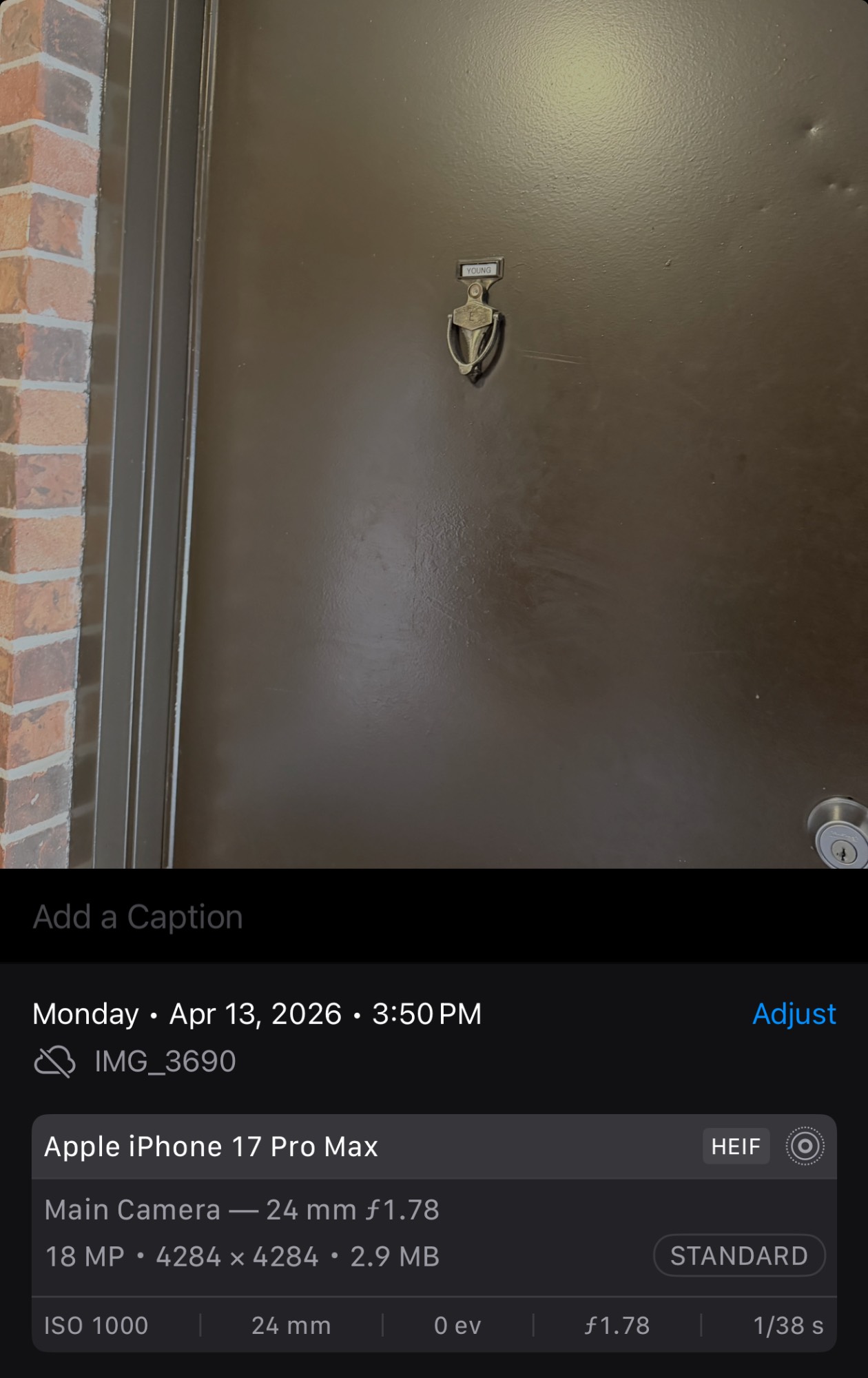This screenshot has width=868, height=1378.
Task: Tap the STANDARD photo style badge
Action: coord(738,1256)
